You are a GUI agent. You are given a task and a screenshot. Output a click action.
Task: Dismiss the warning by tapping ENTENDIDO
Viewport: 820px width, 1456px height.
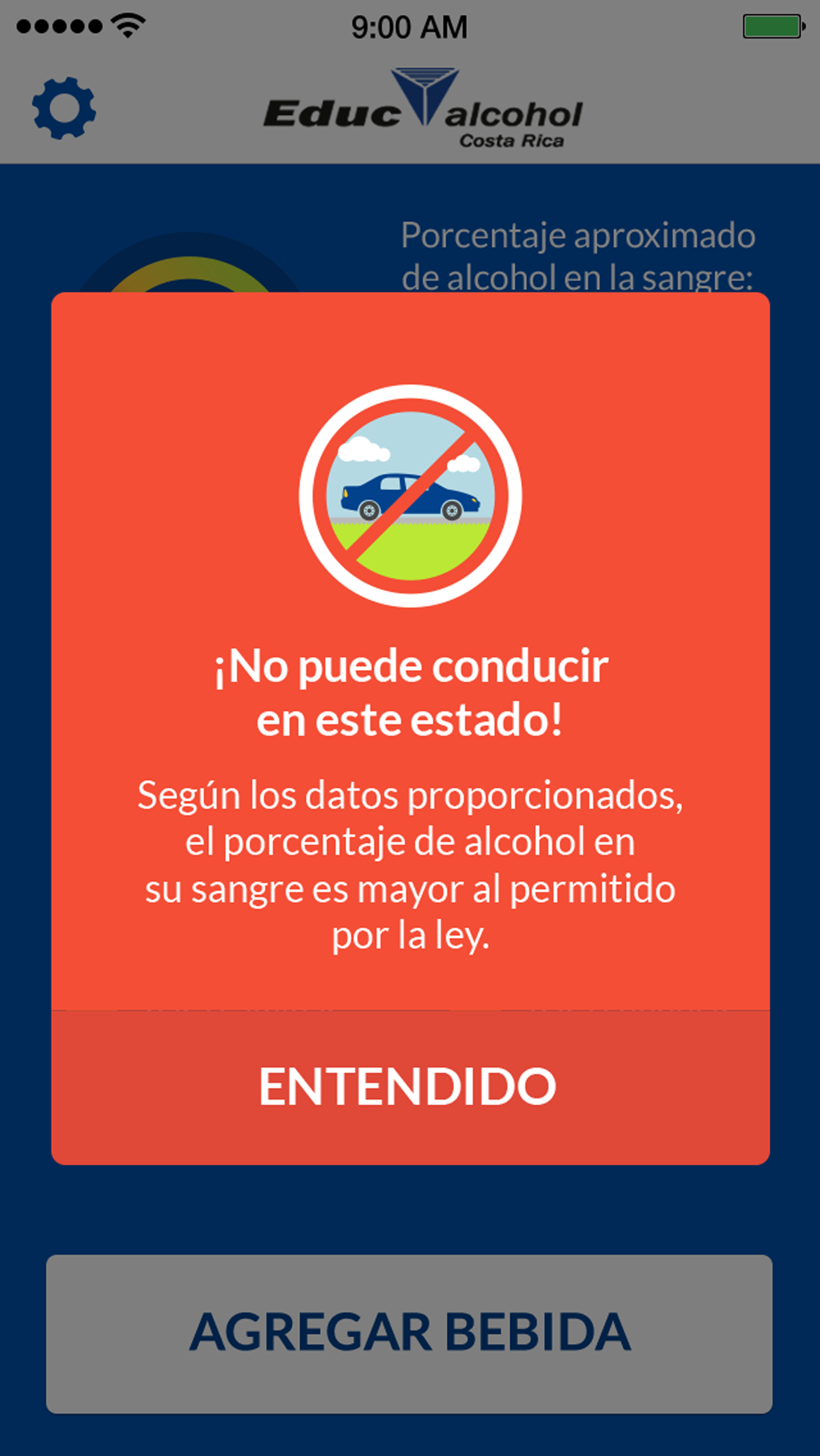[x=410, y=1087]
